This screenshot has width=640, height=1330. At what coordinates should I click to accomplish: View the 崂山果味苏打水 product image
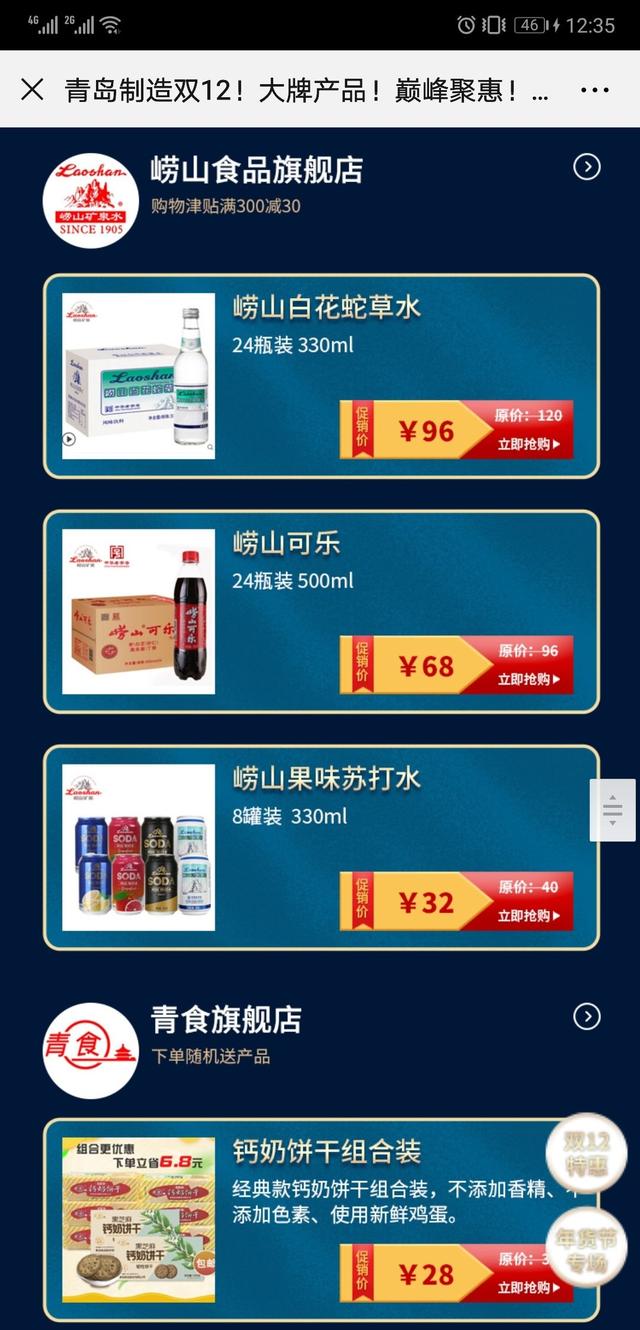[139, 848]
